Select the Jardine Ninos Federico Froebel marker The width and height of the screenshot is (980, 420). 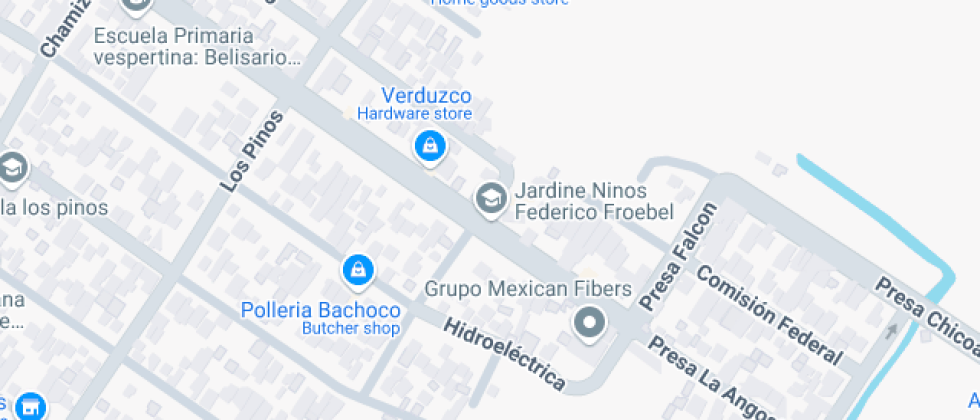click(490, 197)
